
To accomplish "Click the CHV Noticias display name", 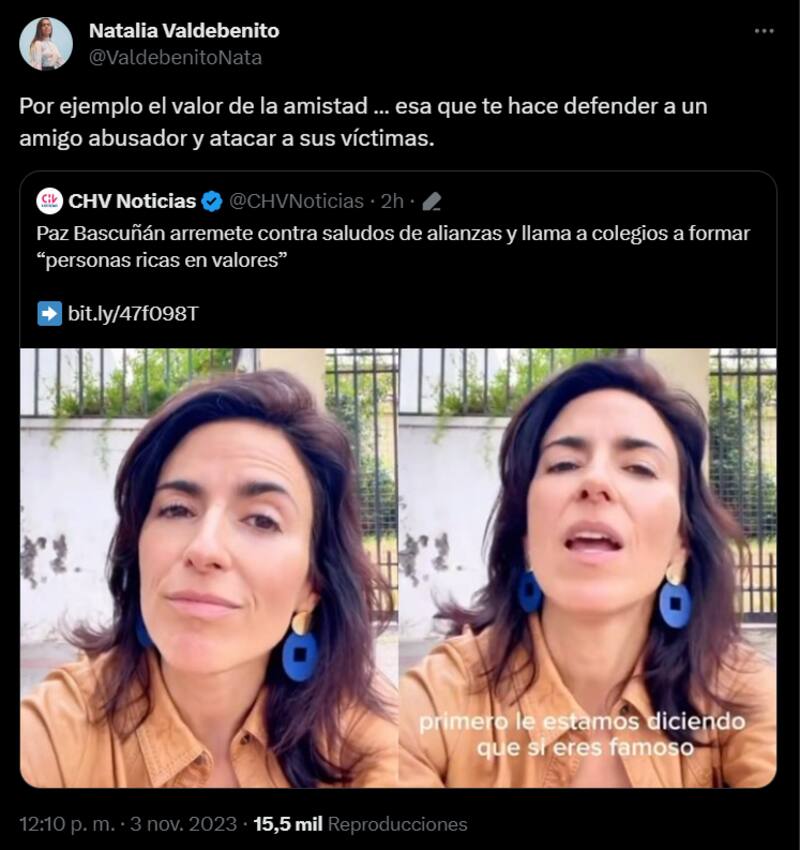I will (134, 199).
